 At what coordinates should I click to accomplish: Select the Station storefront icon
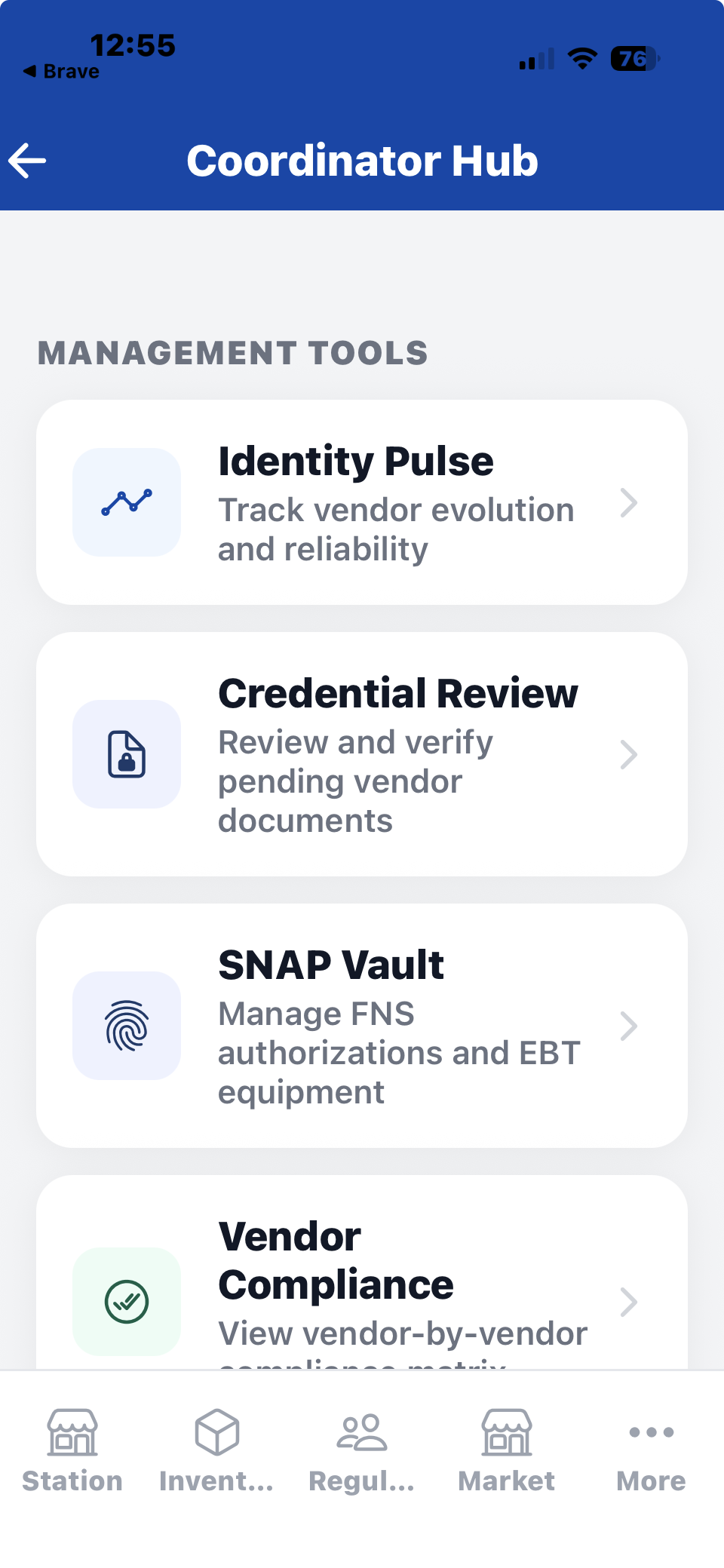[x=72, y=1432]
